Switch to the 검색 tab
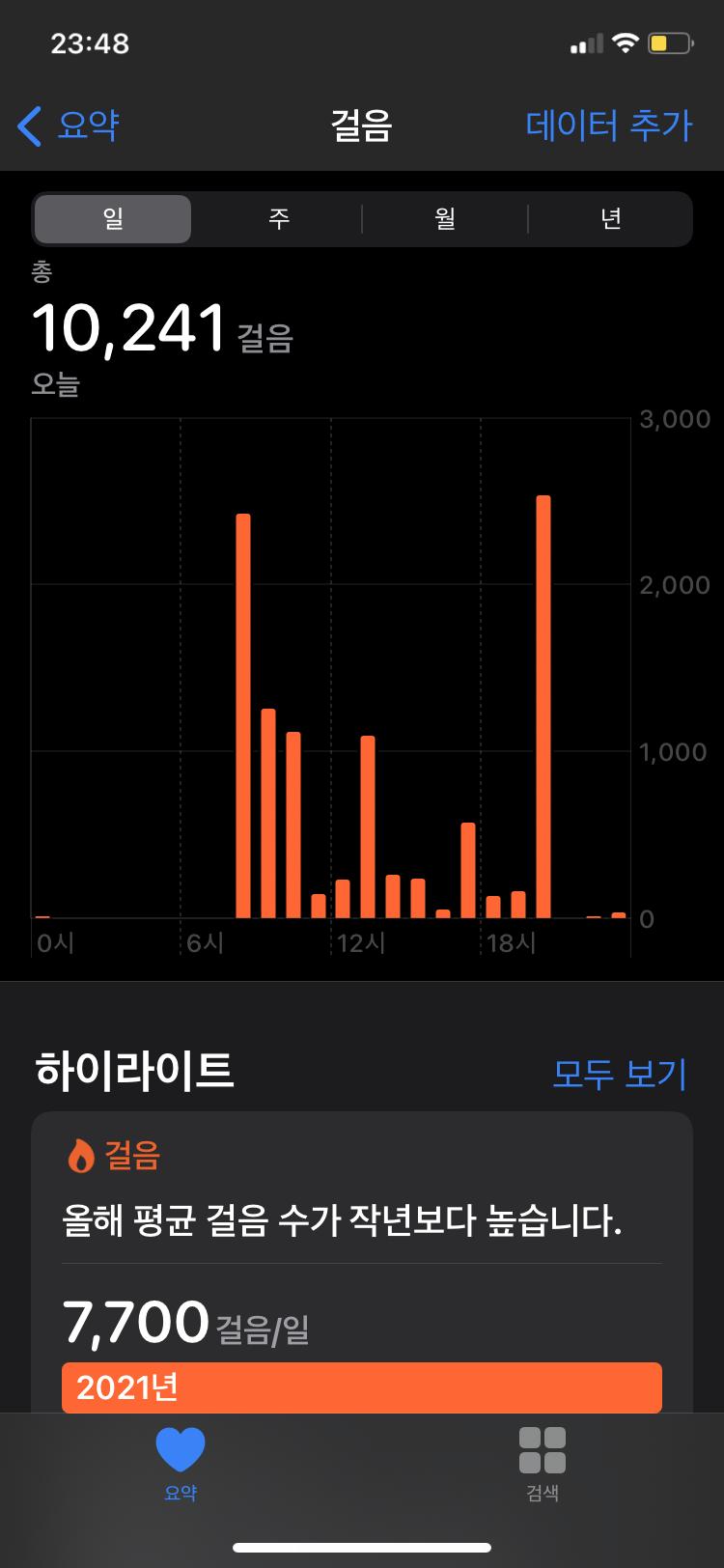The height and width of the screenshot is (1568, 724). (x=543, y=1462)
